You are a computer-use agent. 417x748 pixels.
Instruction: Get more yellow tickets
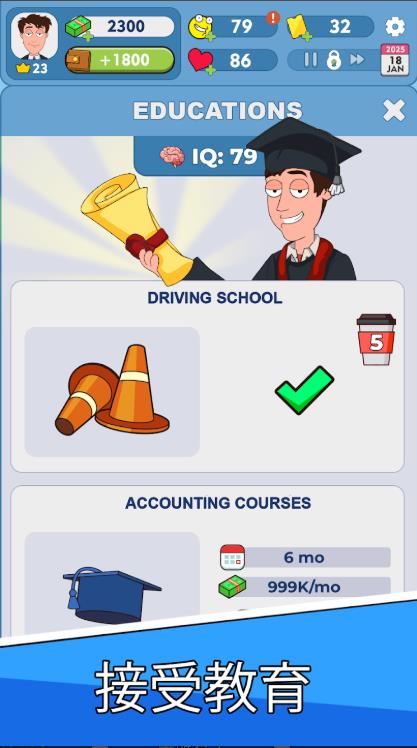[307, 36]
